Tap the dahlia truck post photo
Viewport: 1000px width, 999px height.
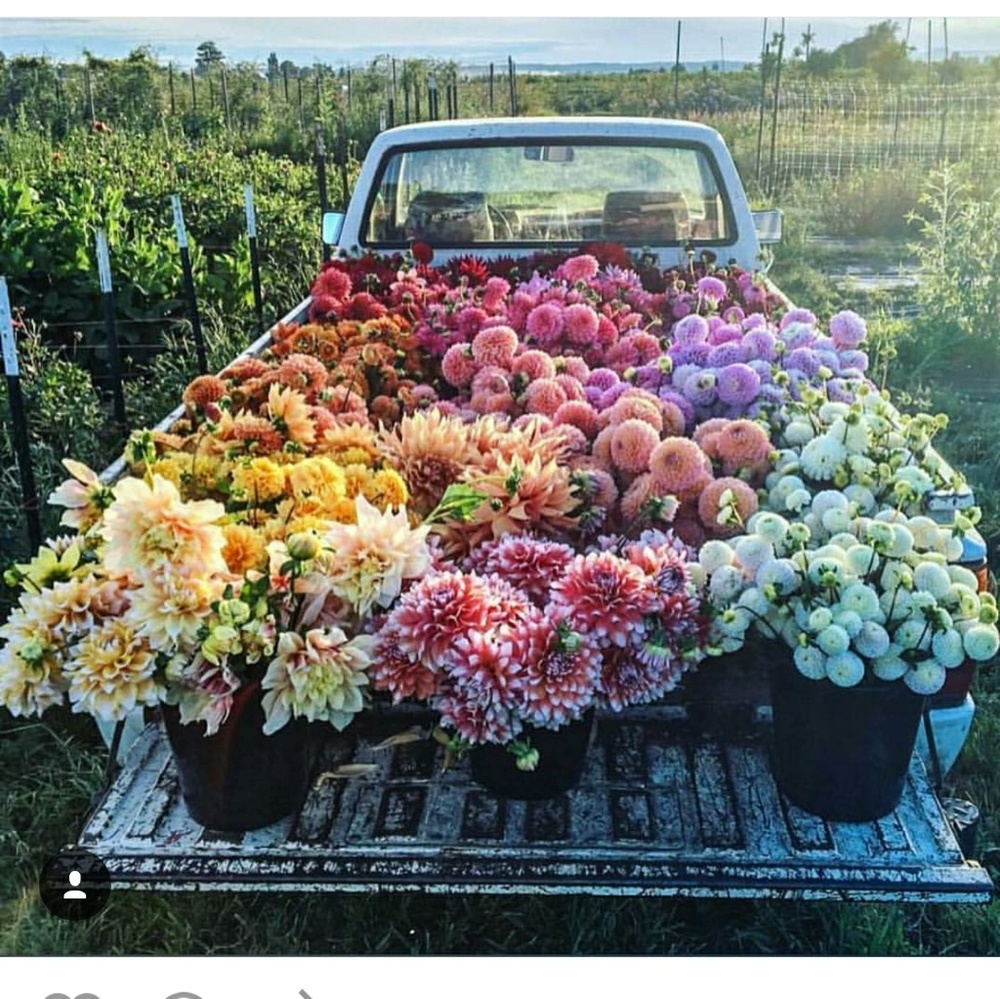(x=500, y=480)
